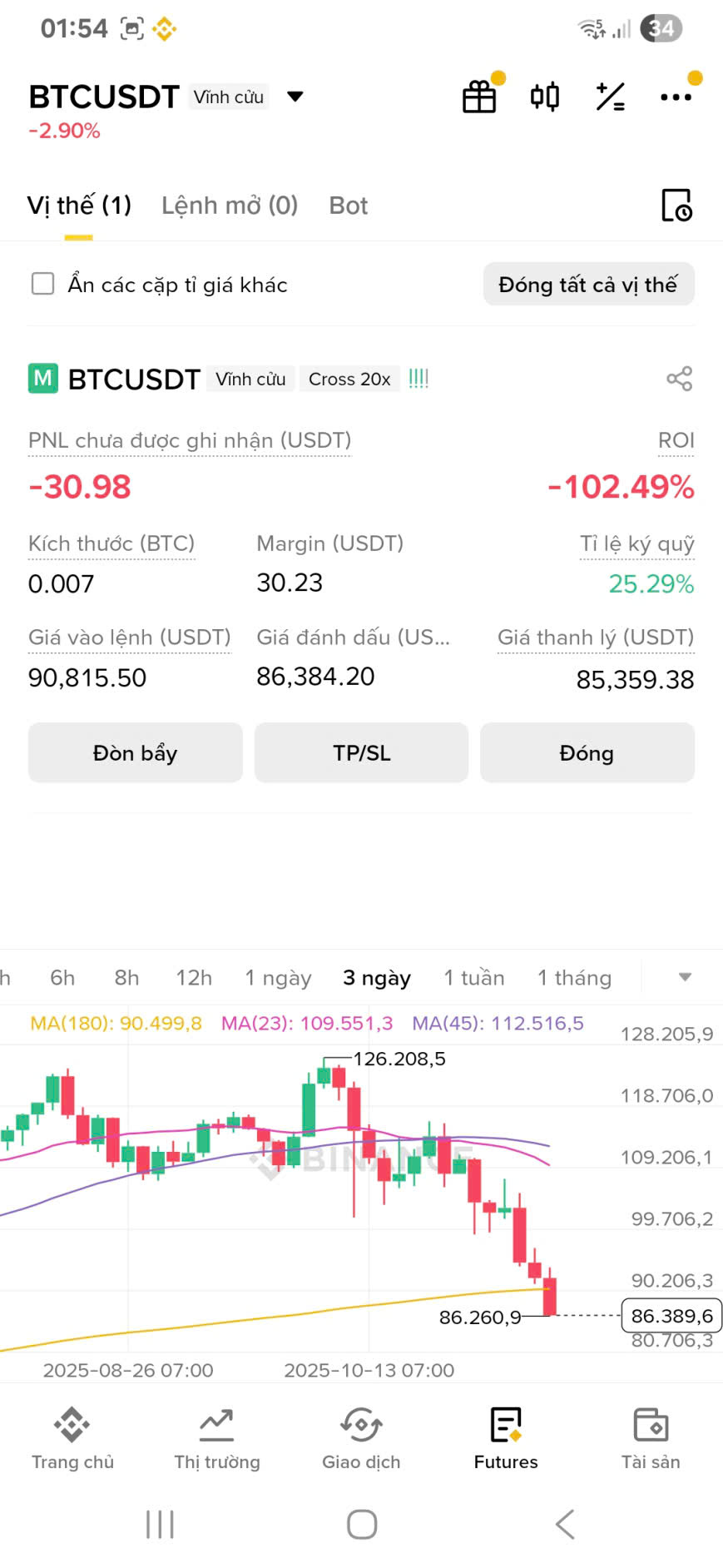Open the gift rewards icon
Image resolution: width=723 pixels, height=1568 pixels.
click(x=479, y=97)
